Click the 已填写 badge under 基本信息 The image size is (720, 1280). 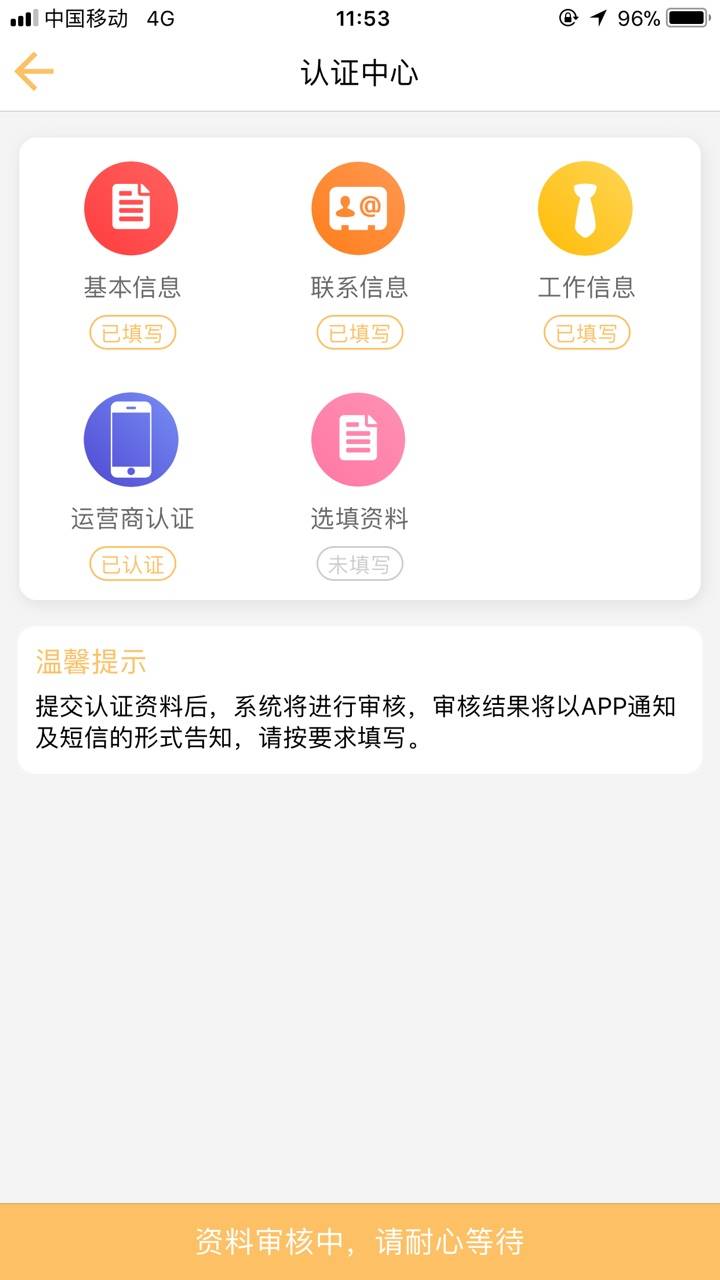pos(131,332)
